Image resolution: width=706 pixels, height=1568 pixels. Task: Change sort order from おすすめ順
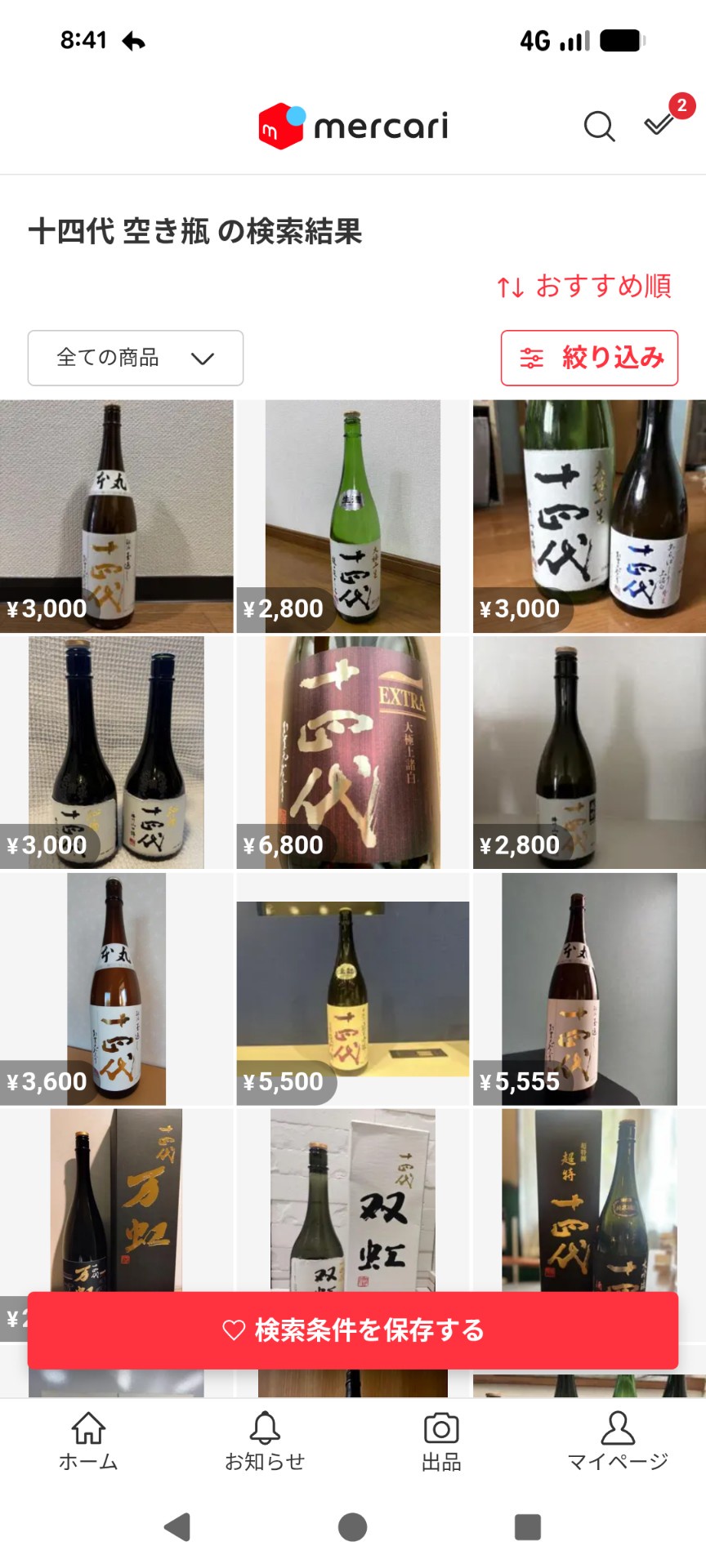coord(584,287)
